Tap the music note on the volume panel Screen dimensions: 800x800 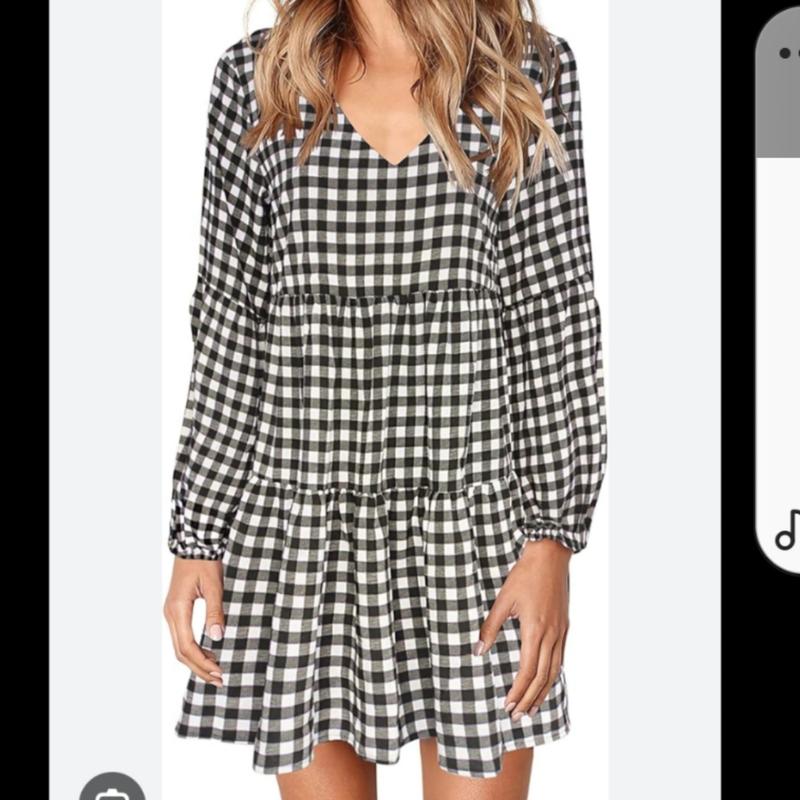[789, 530]
